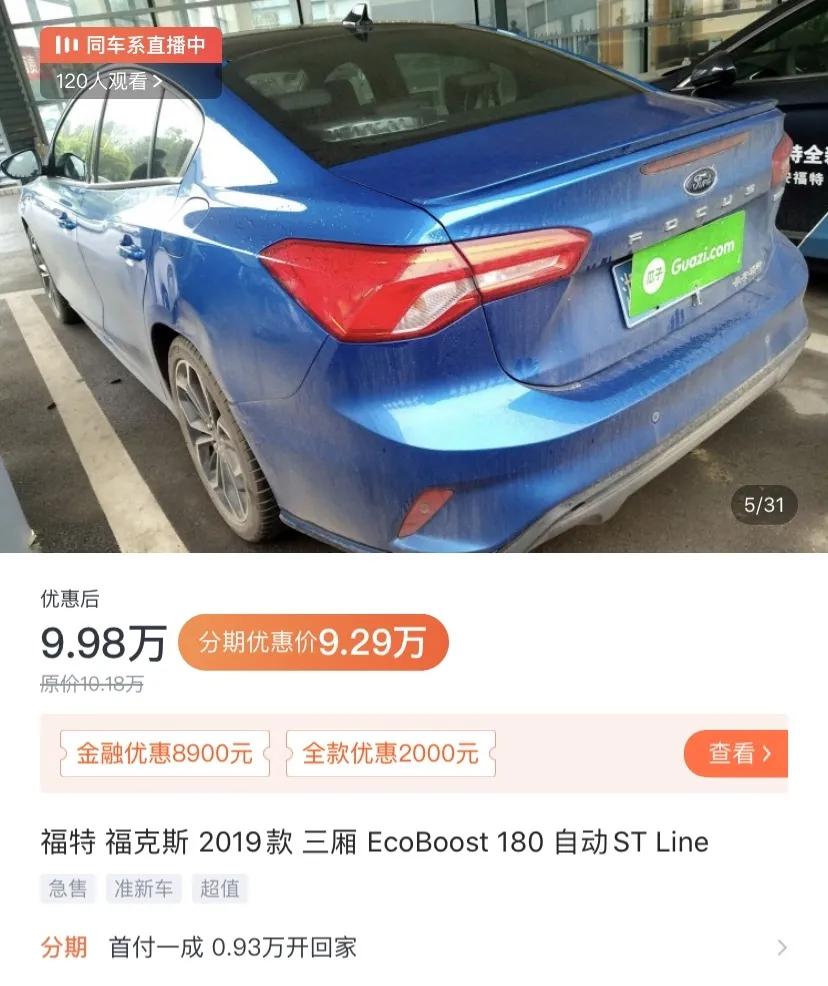This screenshot has width=828, height=986.
Task: Select the 超值 tag
Action: pyautogui.click(x=220, y=888)
